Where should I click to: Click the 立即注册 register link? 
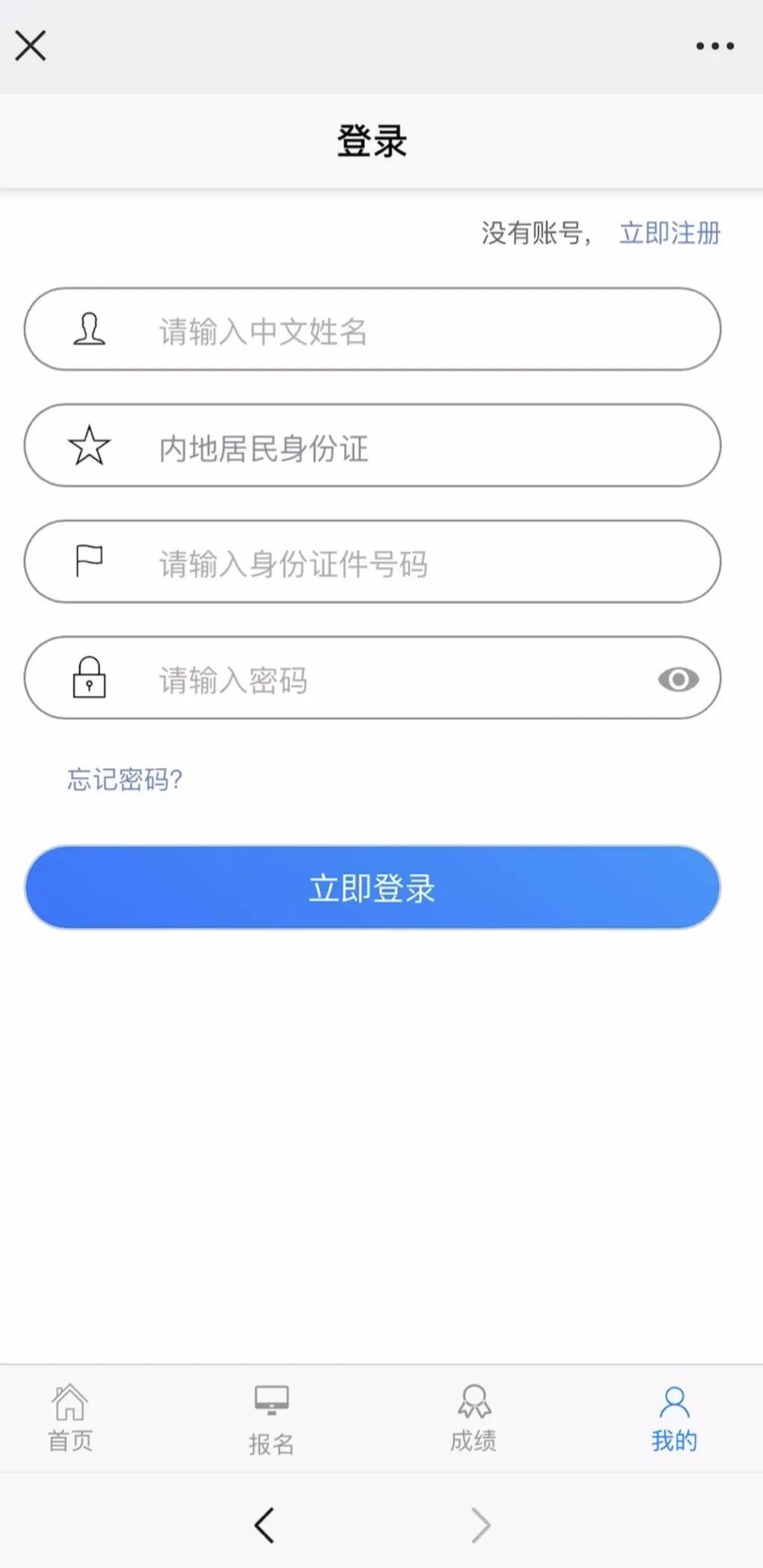coord(670,234)
